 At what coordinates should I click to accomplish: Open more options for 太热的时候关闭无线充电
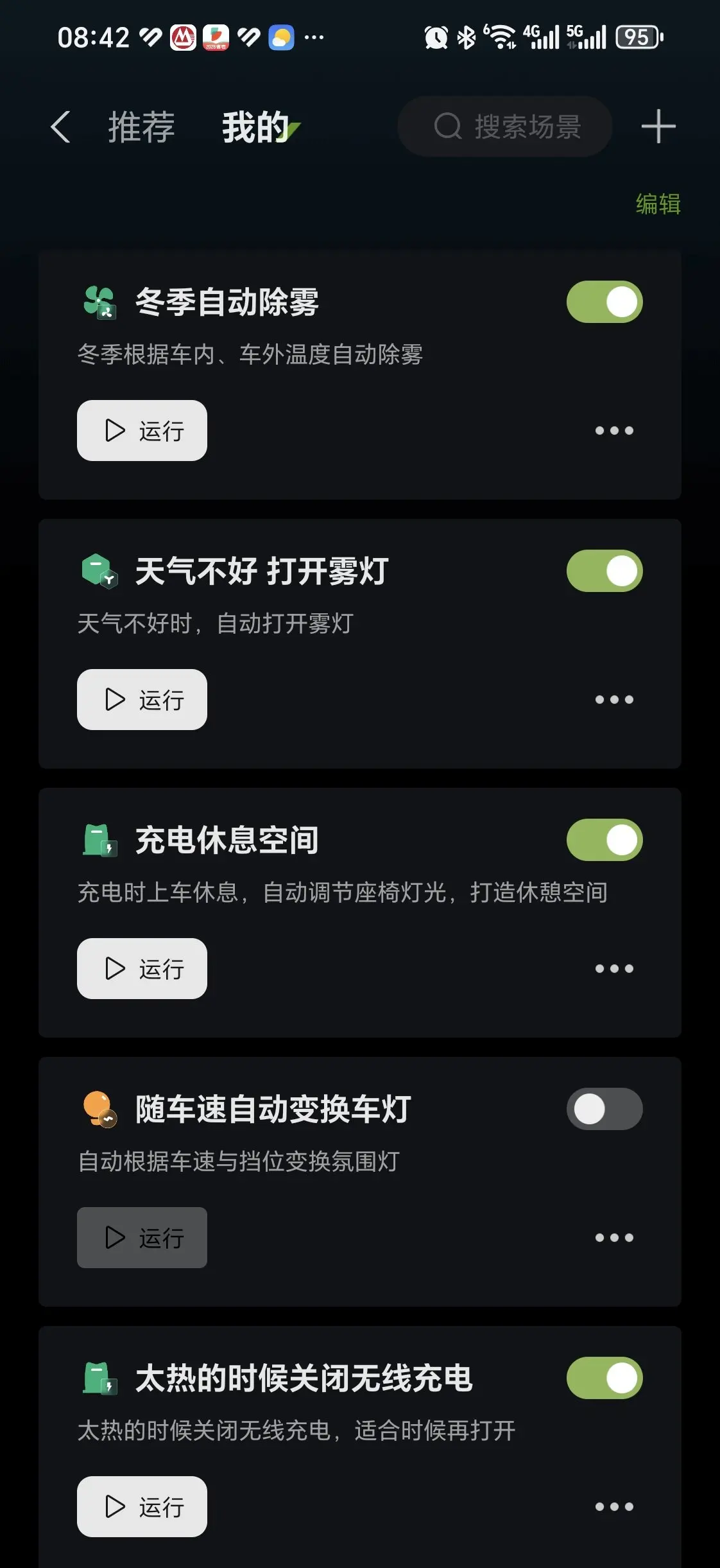point(613,1506)
